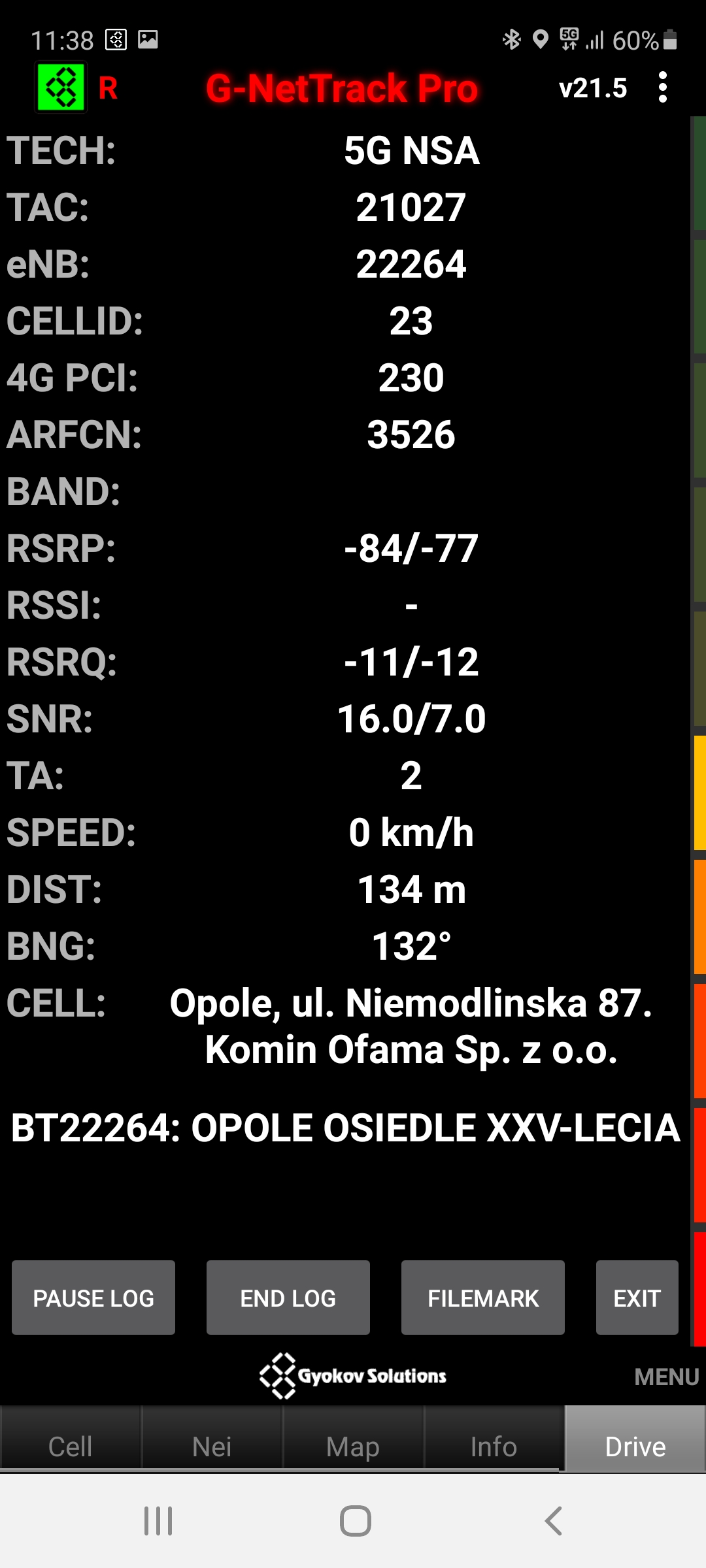The height and width of the screenshot is (1568, 706).
Task: Go back using system navigation
Action: 553,1521
